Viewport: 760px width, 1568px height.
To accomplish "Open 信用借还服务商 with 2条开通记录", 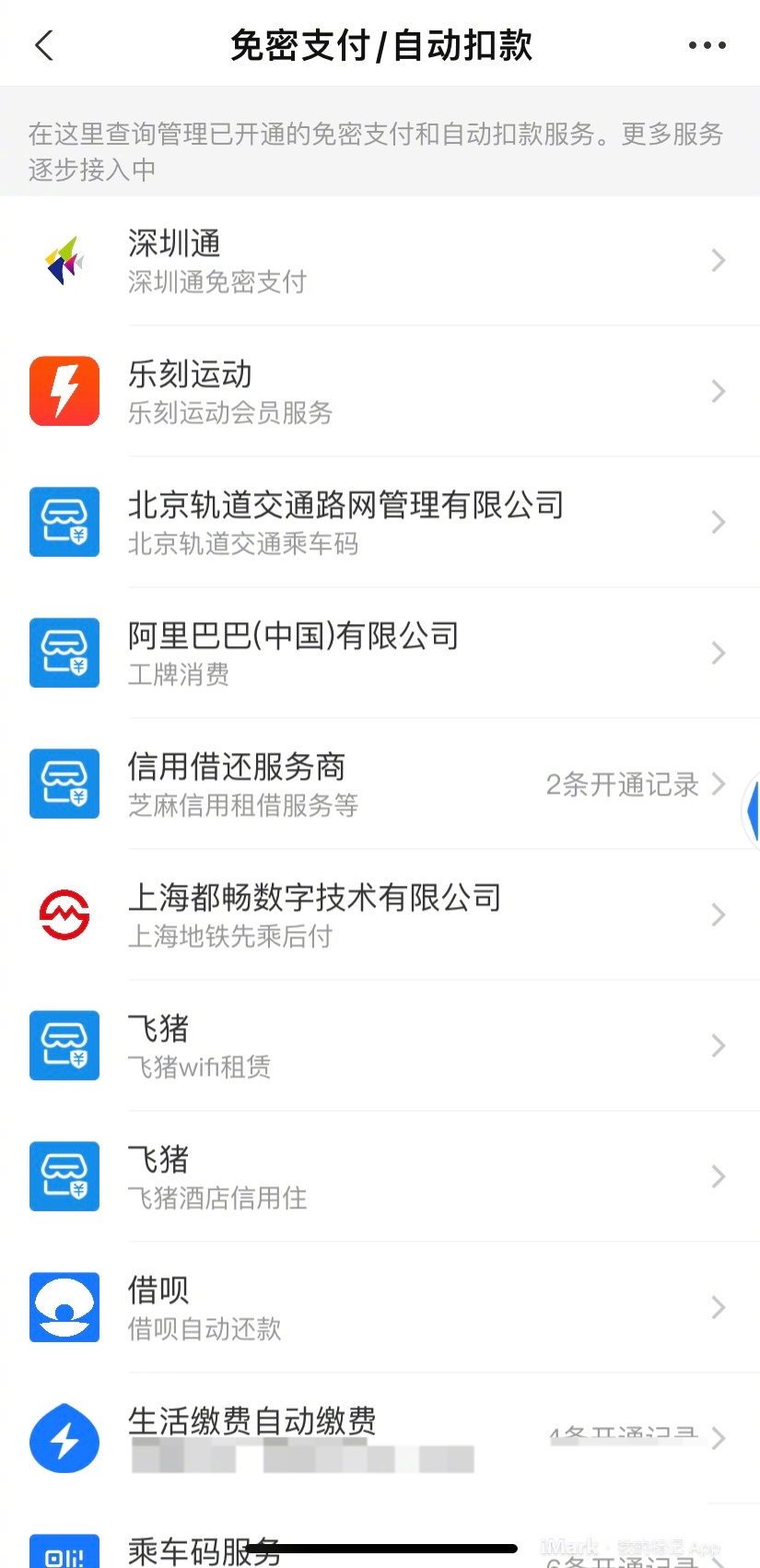I will pos(380,784).
